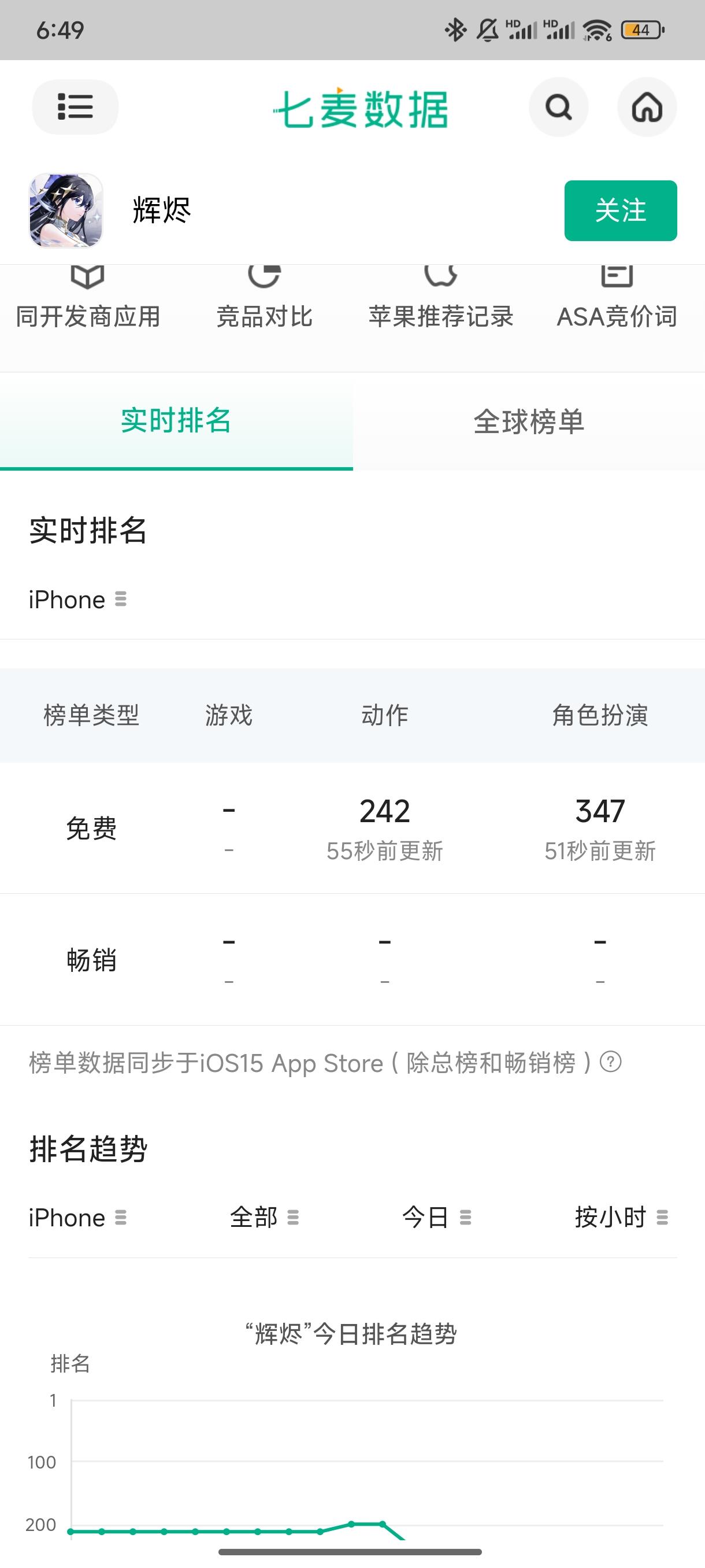
Task: Go to home via the house icon
Action: point(647,106)
